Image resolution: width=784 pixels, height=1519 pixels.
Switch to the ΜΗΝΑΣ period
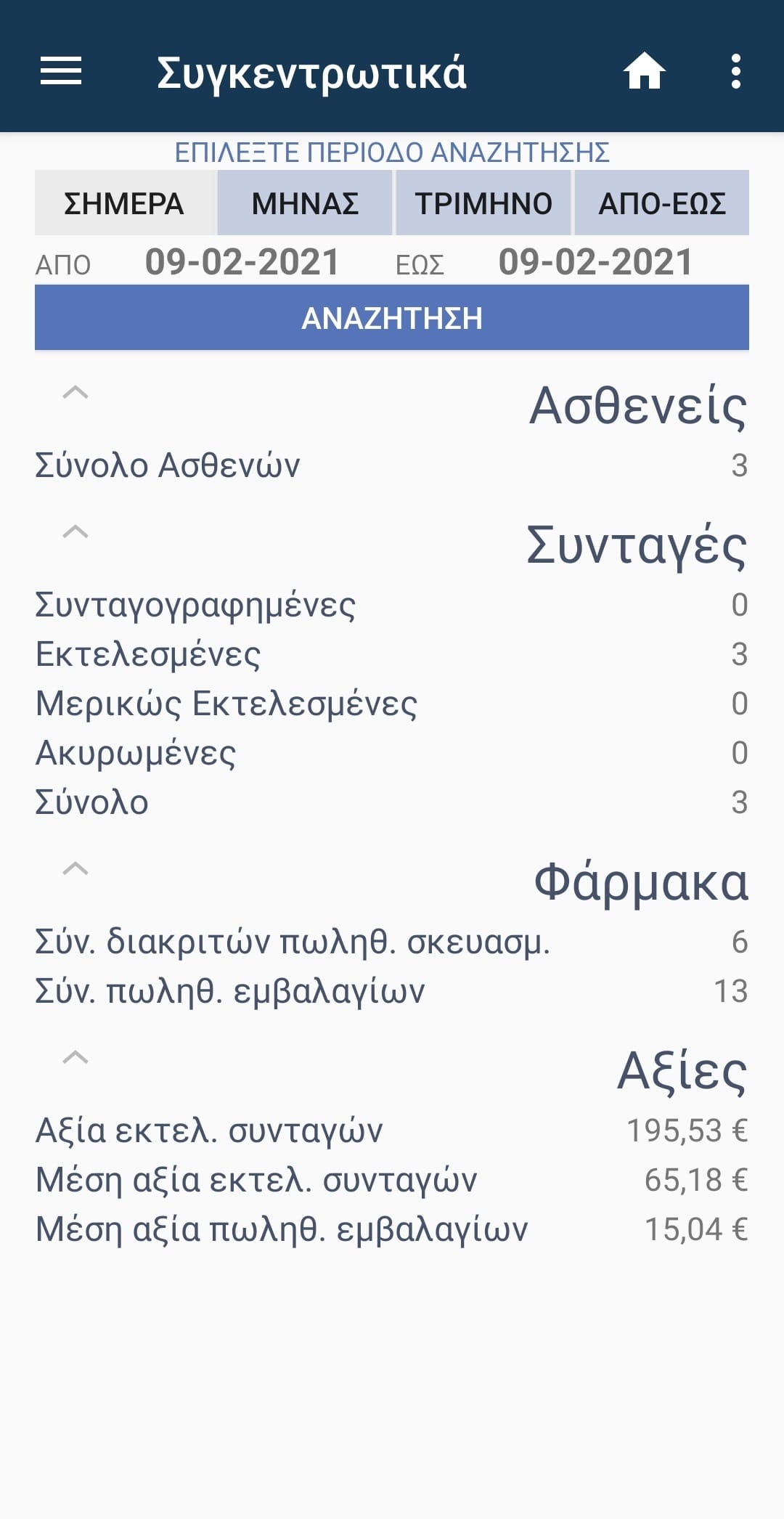click(x=305, y=203)
